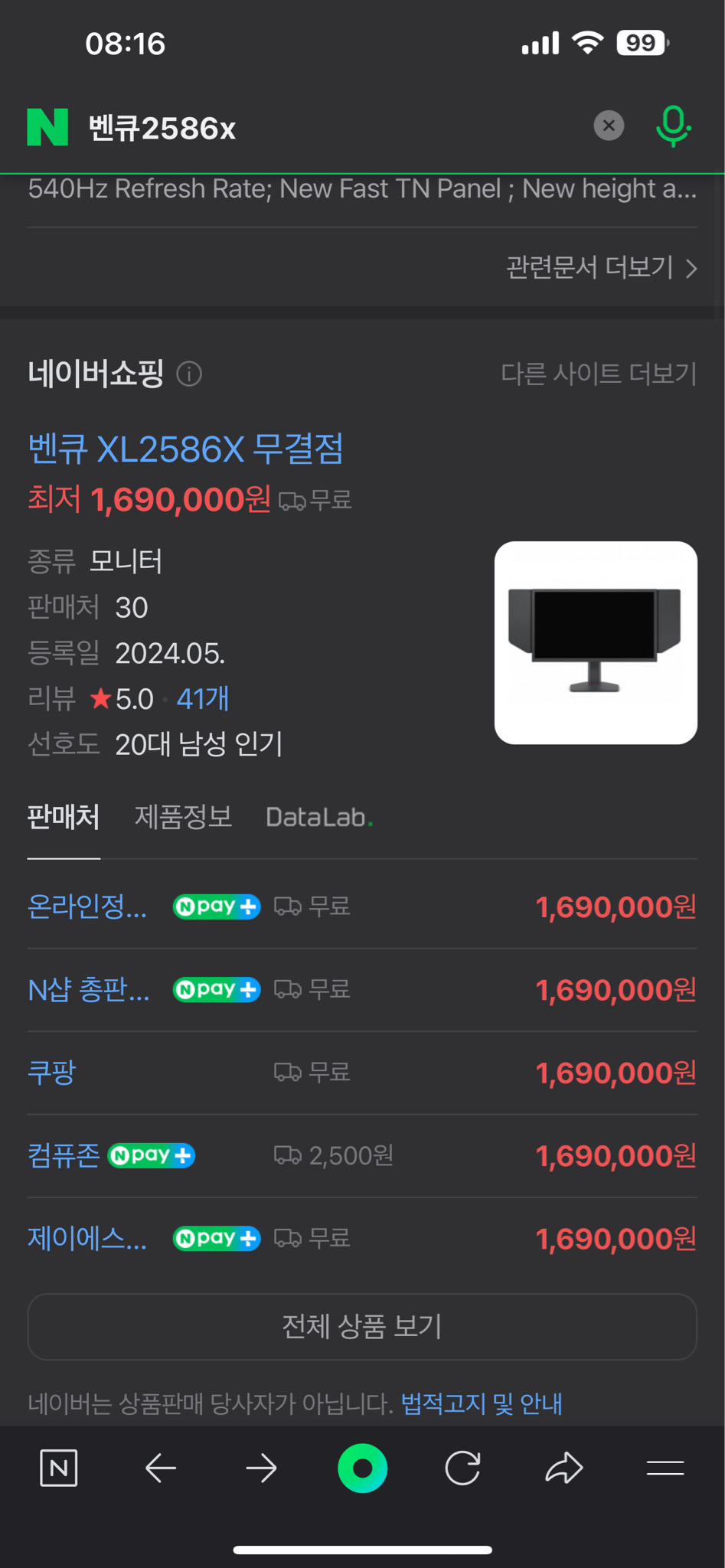View the 41개 reviews link
The height and width of the screenshot is (1568, 725).
coord(204,699)
